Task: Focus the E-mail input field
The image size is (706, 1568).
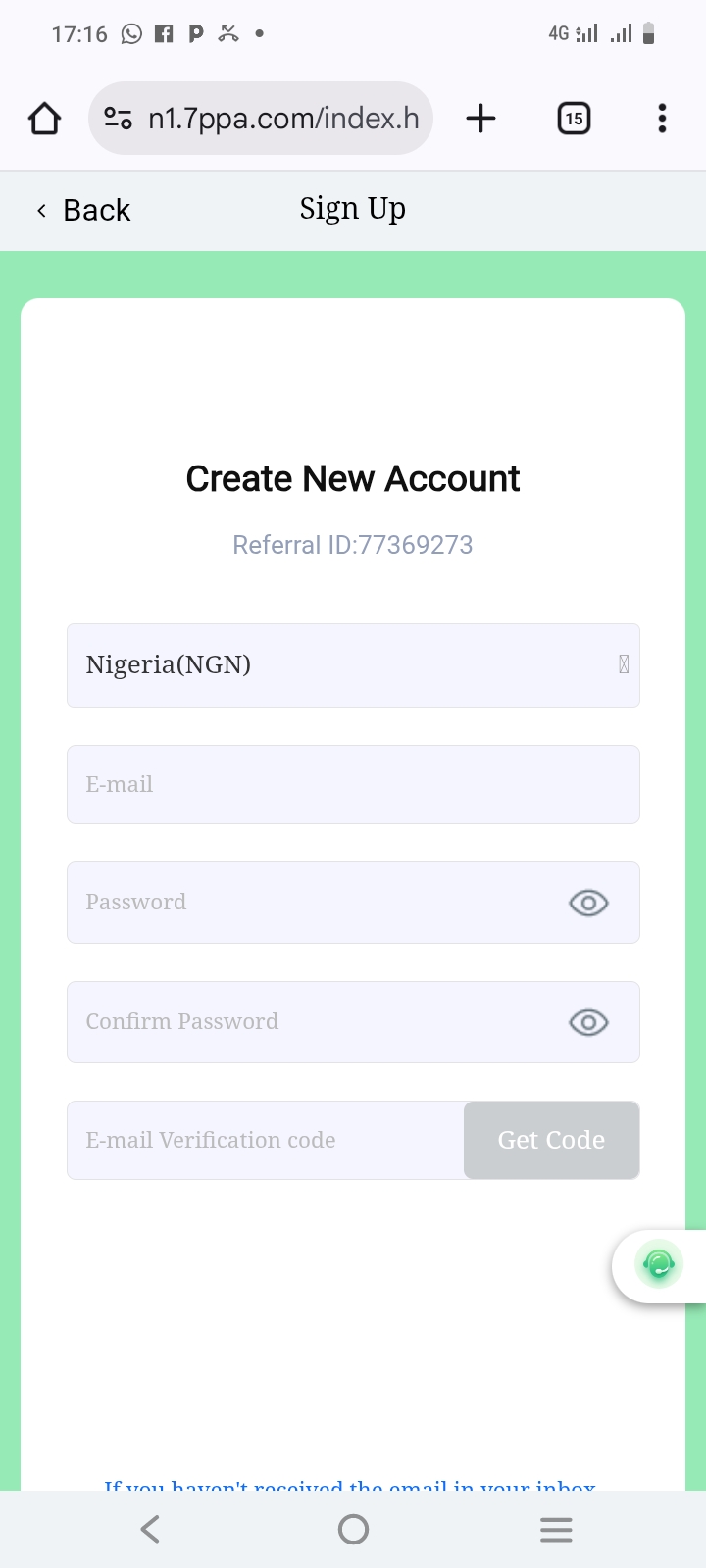Action: pyautogui.click(x=353, y=785)
